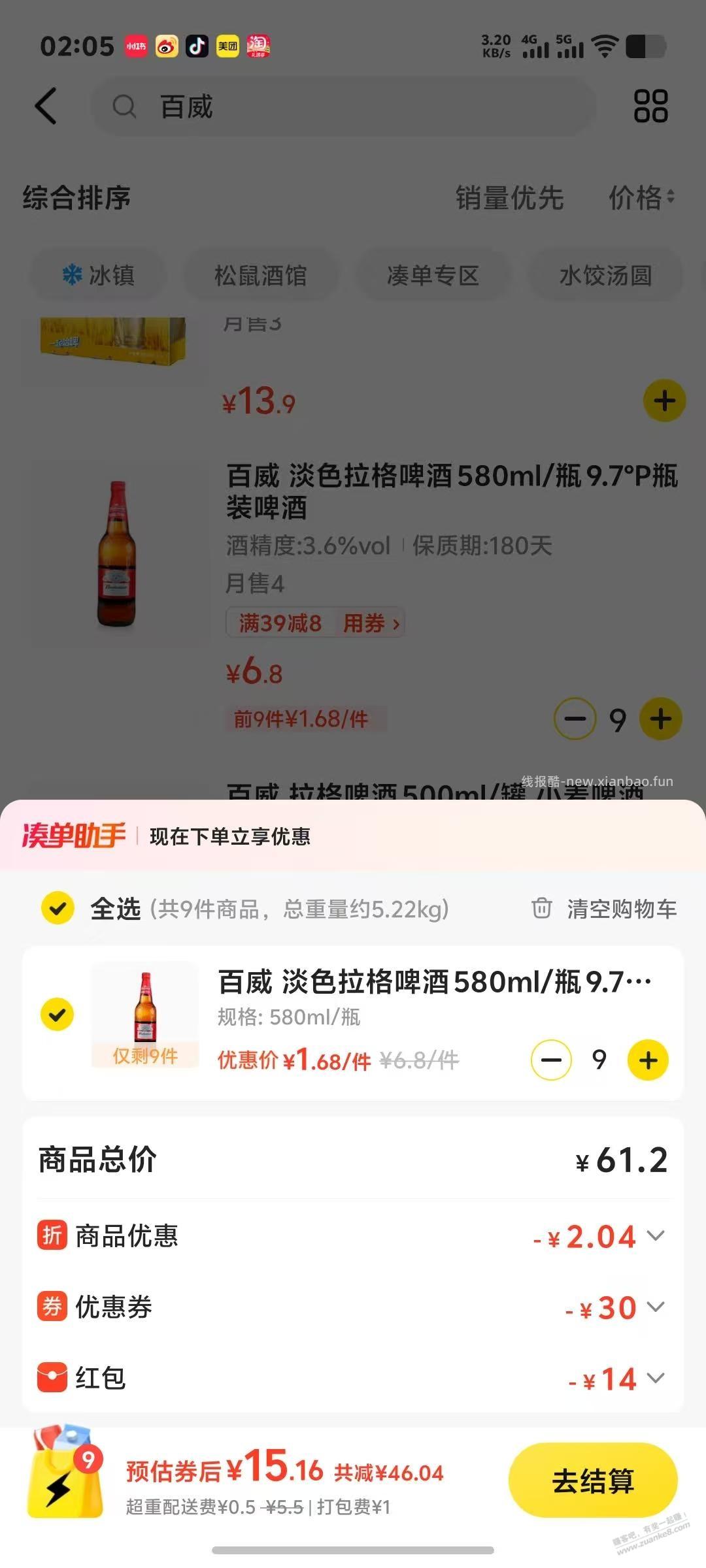Tap the 折 discount icon next to 商品优惠
The image size is (706, 1568).
(54, 1235)
